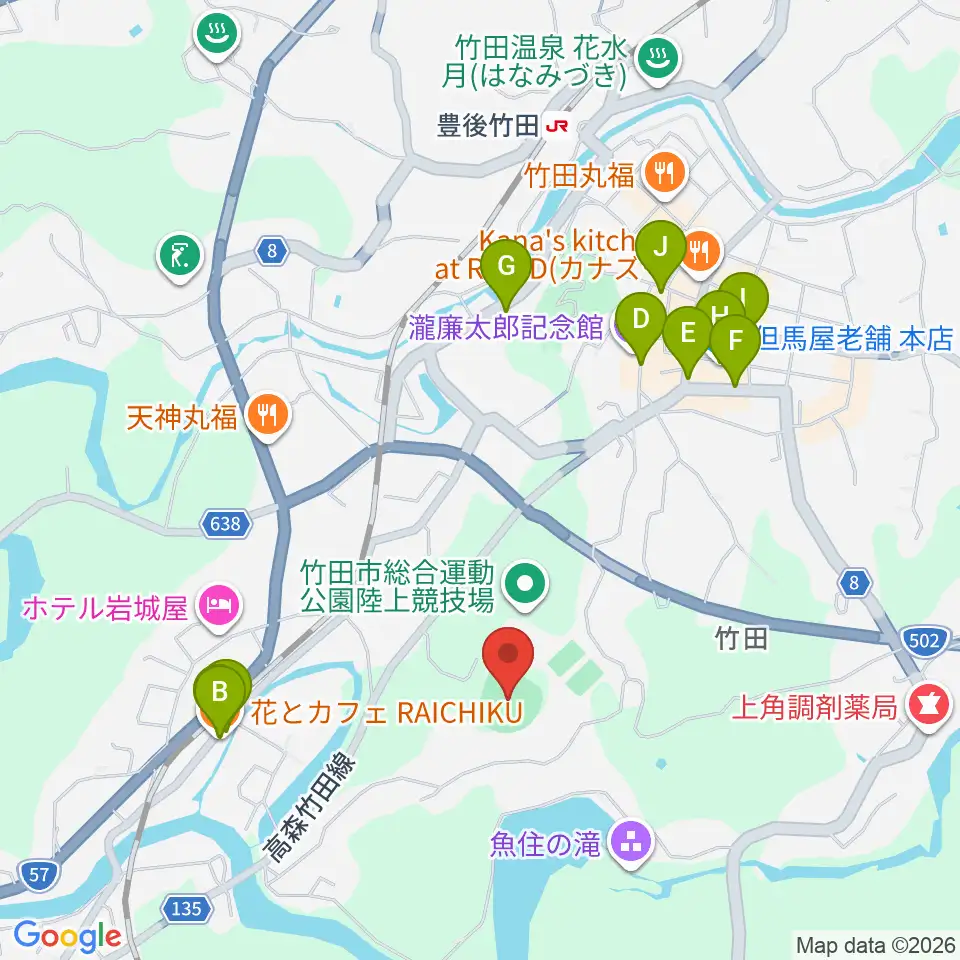
Task: Open the Kana's kitchen restaurant pin
Action: (x=701, y=253)
